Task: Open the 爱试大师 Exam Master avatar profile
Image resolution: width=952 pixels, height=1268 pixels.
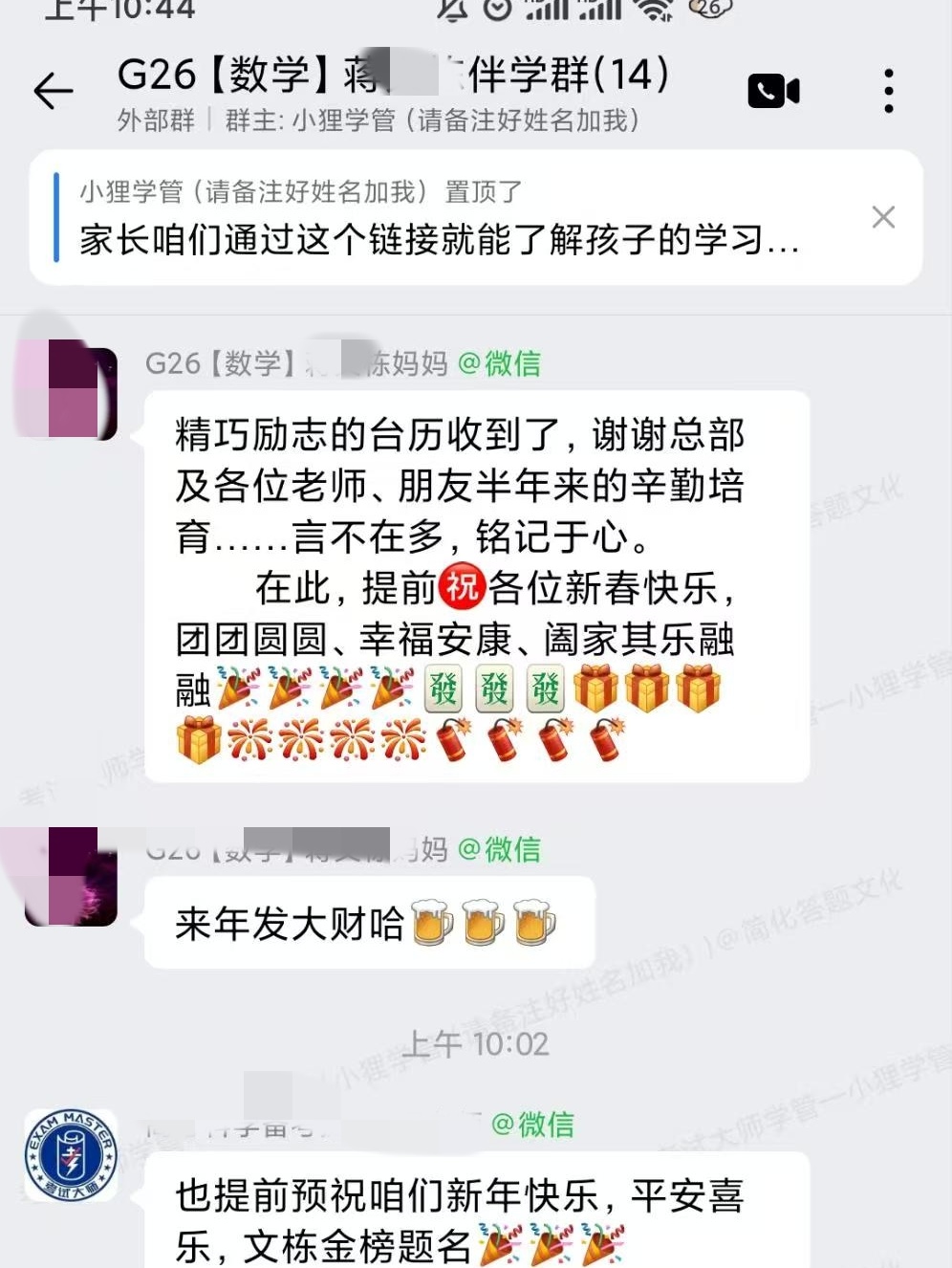Action: 71,1155
